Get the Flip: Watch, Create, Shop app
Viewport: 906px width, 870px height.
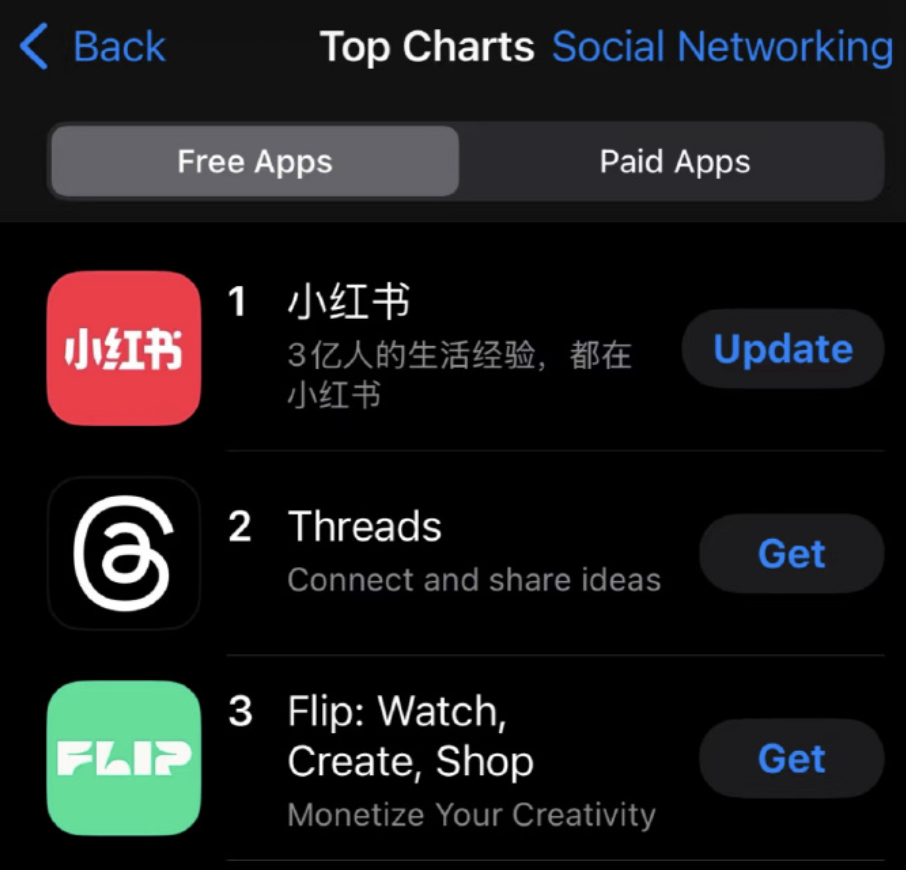tap(792, 758)
